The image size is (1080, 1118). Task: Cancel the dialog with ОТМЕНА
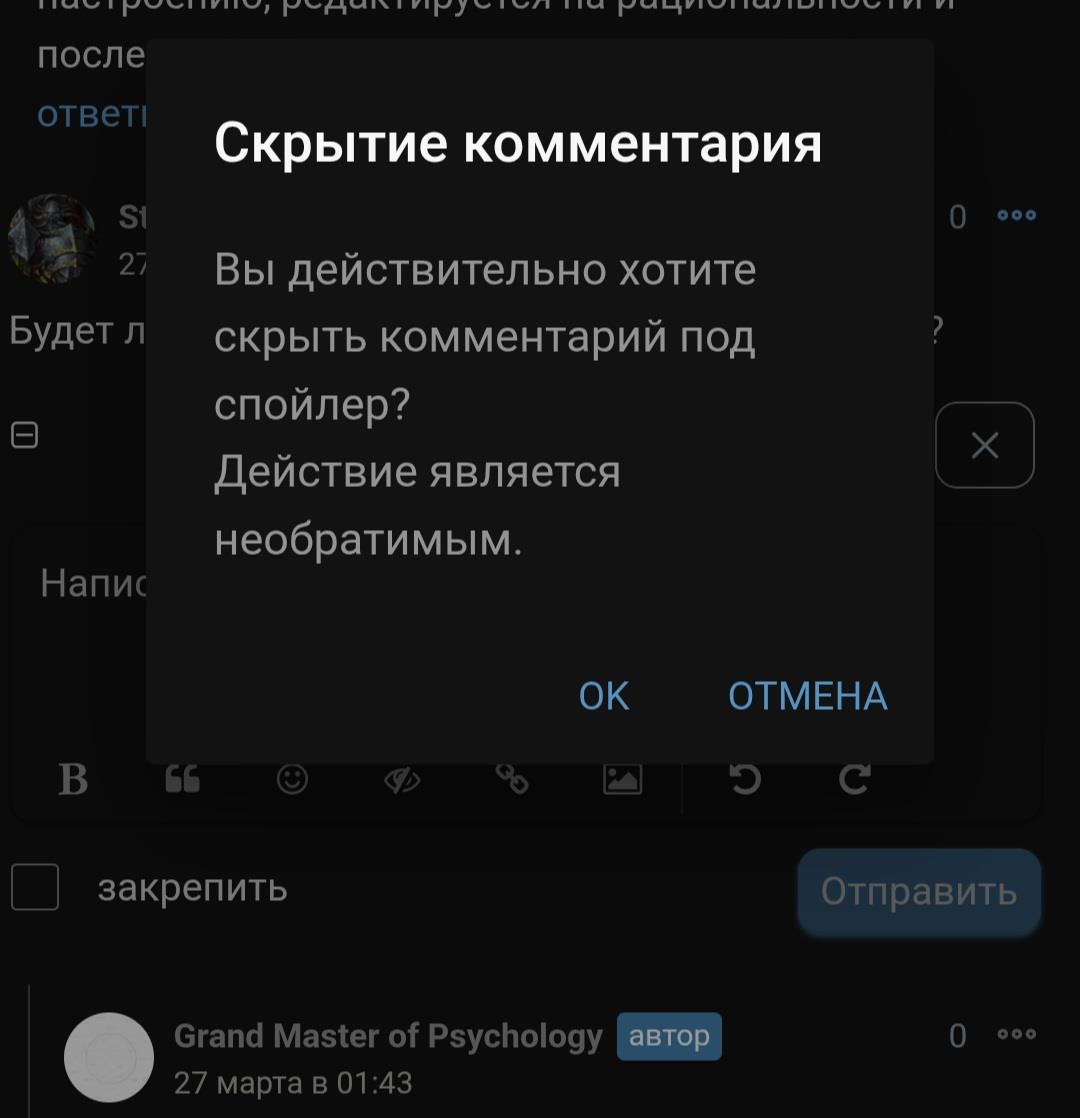click(807, 696)
